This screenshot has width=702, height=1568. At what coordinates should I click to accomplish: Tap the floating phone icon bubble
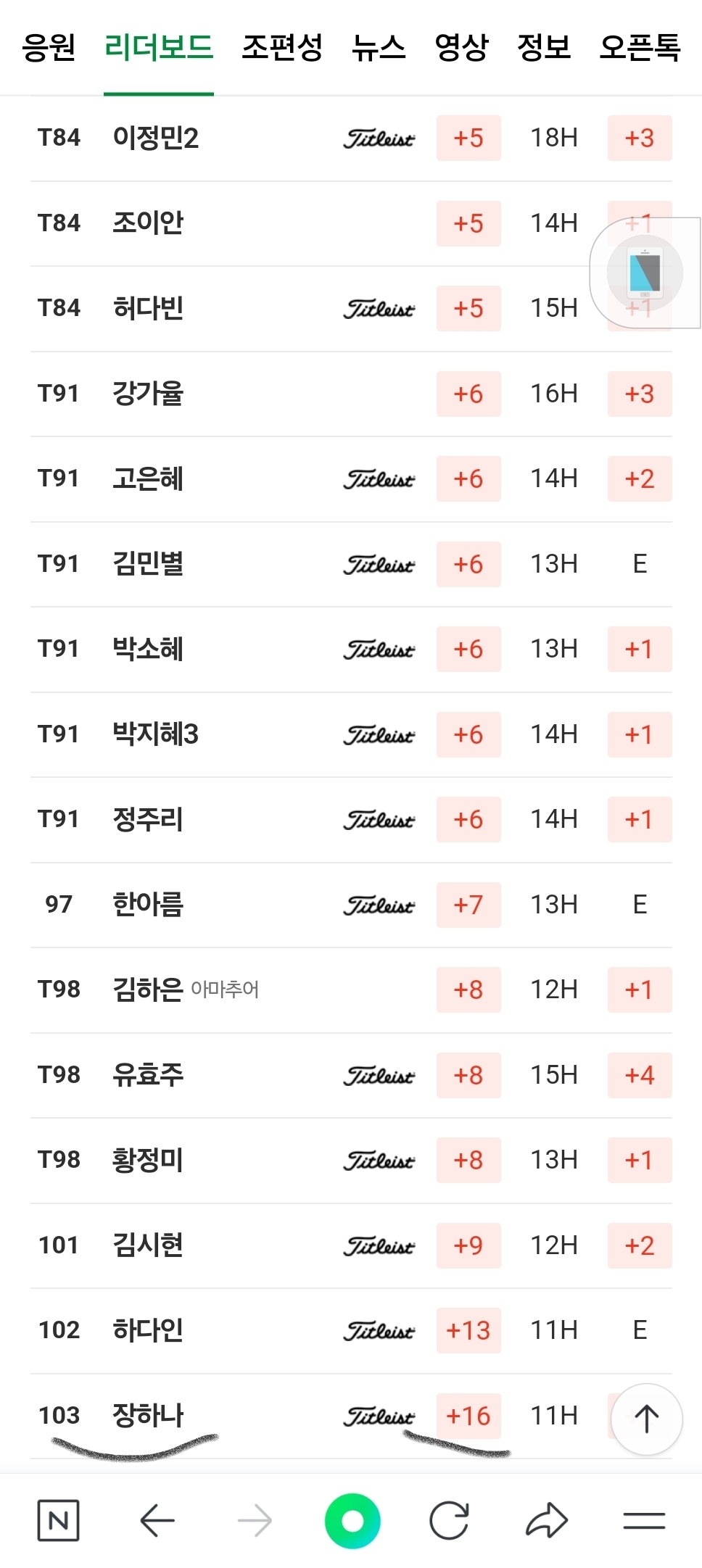(x=645, y=273)
